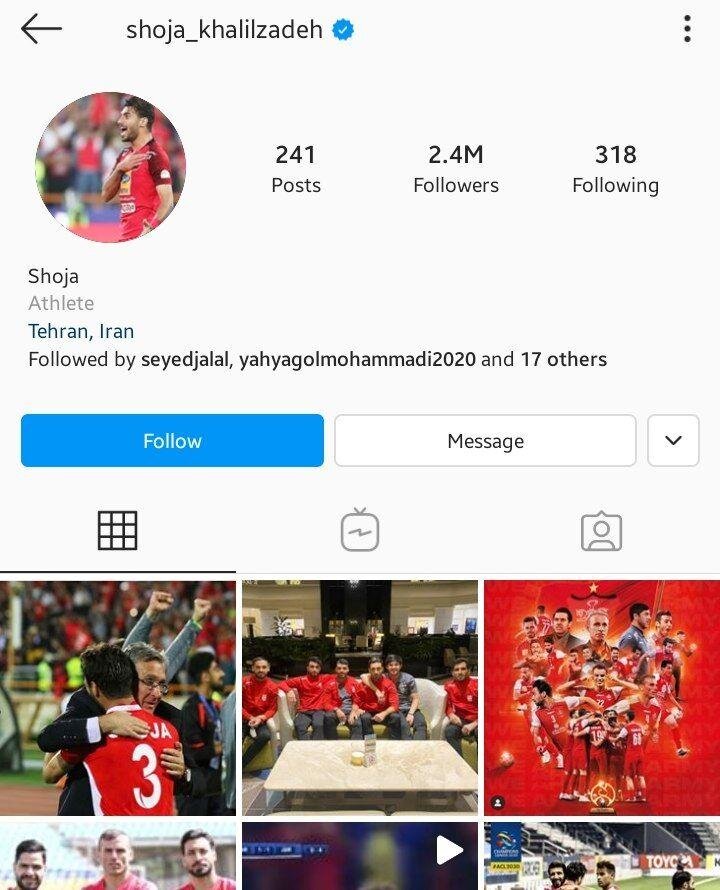The height and width of the screenshot is (890, 720).
Task: Open the stadium post with Toyota banner
Action: (x=602, y=857)
